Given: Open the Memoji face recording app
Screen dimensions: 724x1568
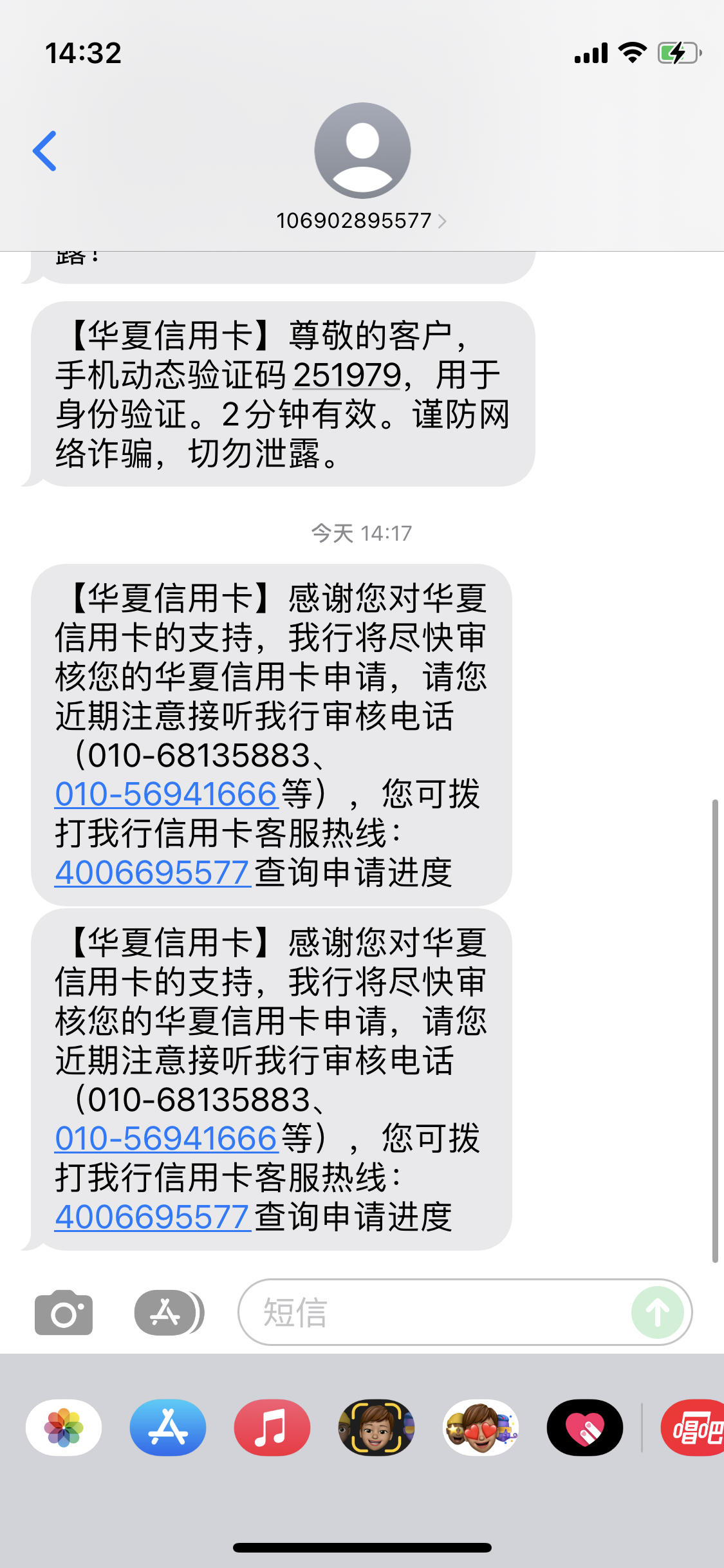Looking at the screenshot, I should click(x=376, y=1427).
